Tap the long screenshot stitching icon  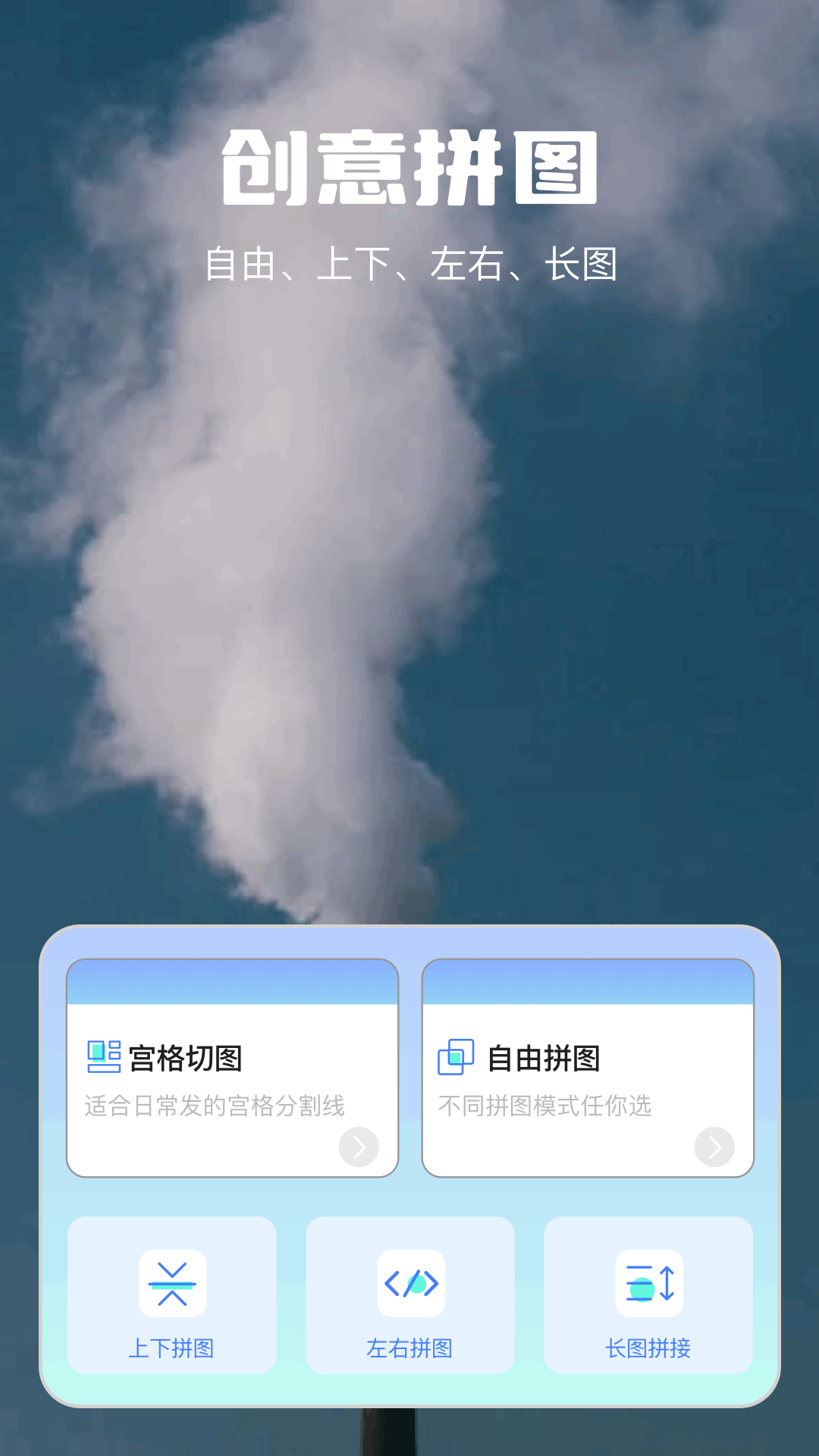pyautogui.click(x=648, y=1282)
